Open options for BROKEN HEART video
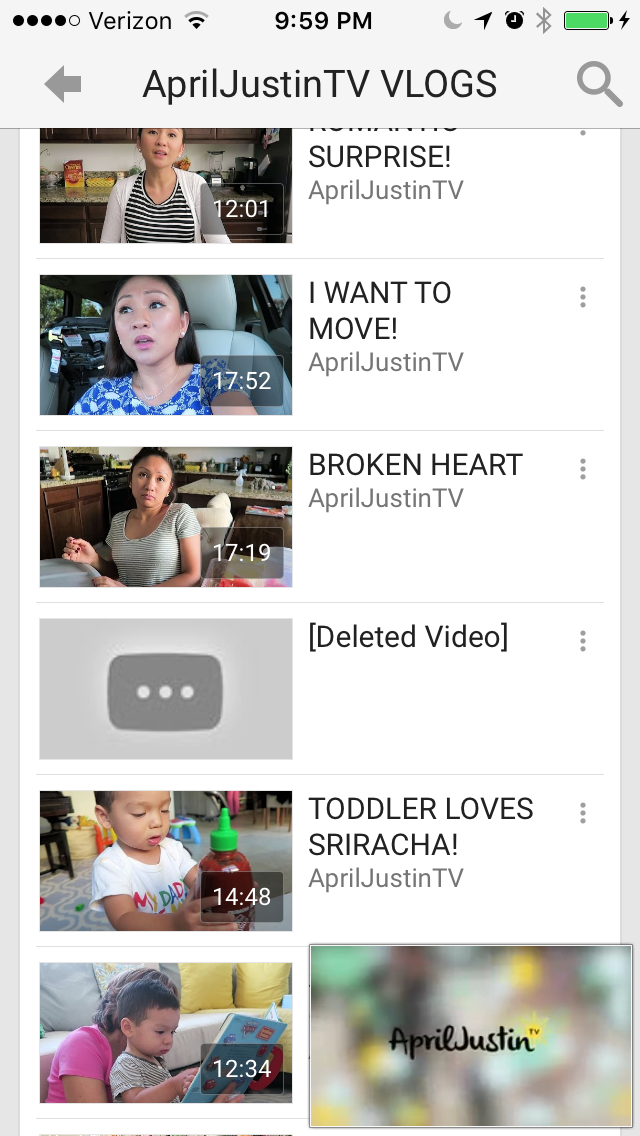The width and height of the screenshot is (640, 1136). [x=583, y=469]
